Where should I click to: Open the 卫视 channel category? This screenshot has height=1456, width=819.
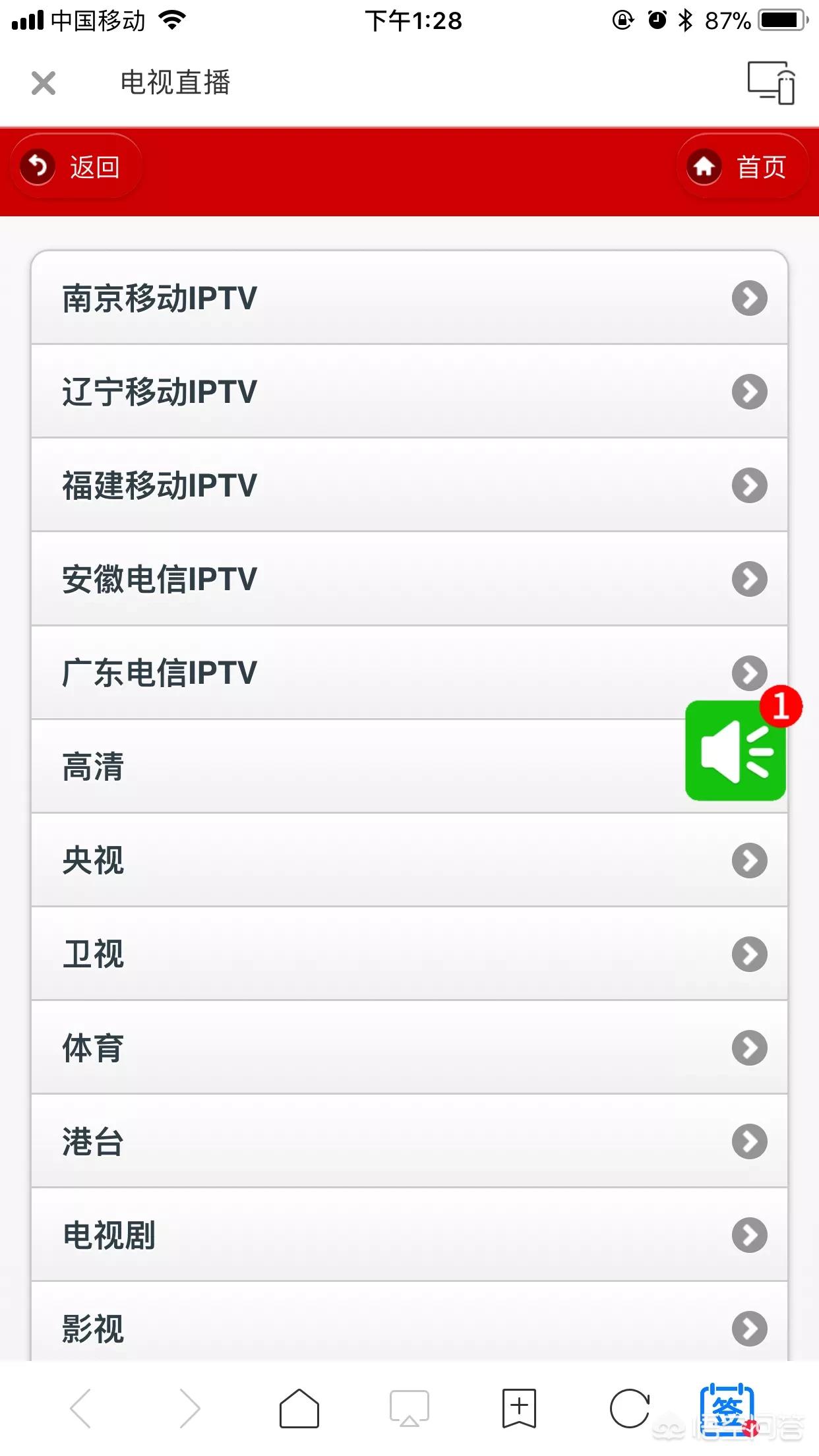pos(409,954)
